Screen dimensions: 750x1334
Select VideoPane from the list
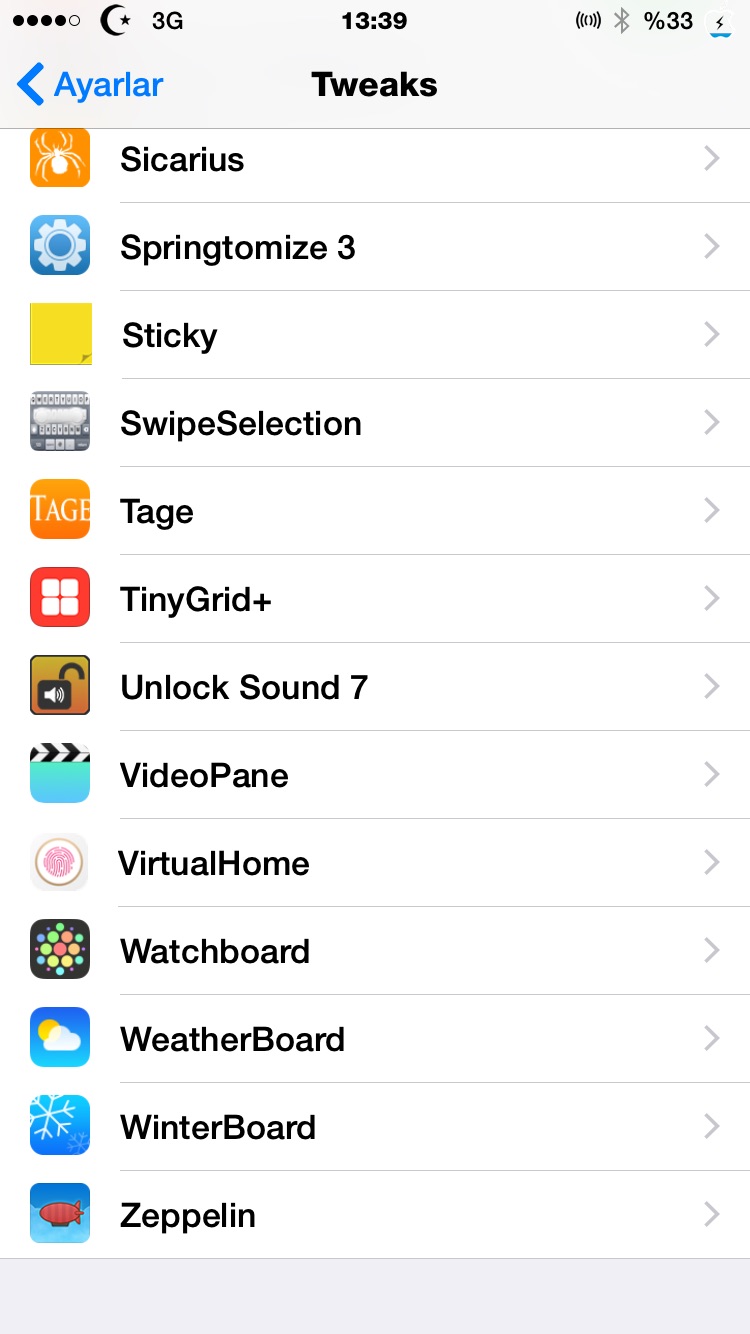[x=375, y=775]
